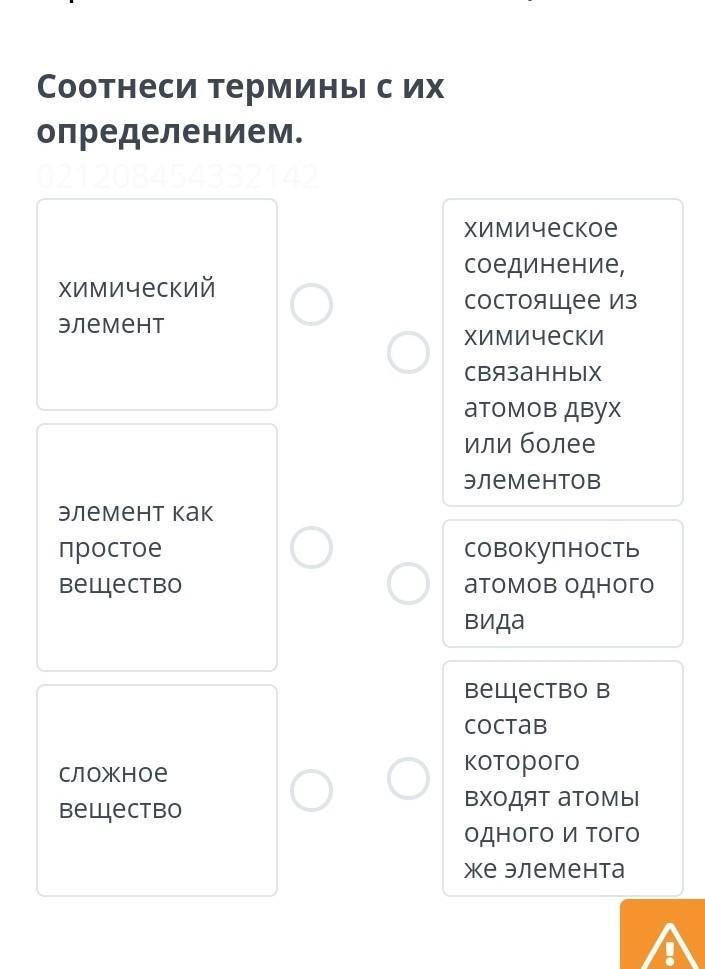Tap the circle beside 'вещество в состав которого' definition
This screenshot has width=705, height=969.
408,778
